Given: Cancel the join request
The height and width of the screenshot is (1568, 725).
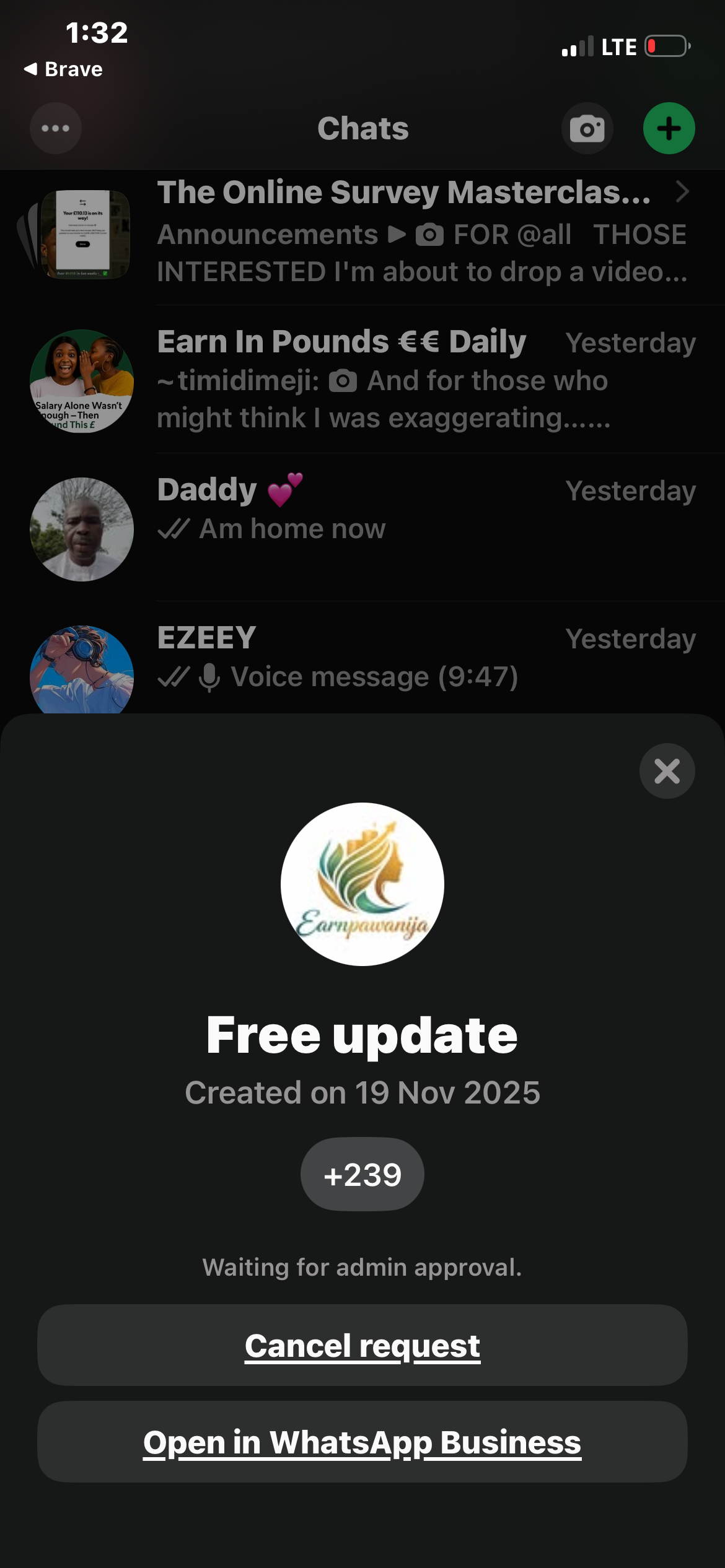Looking at the screenshot, I should (x=362, y=1346).
